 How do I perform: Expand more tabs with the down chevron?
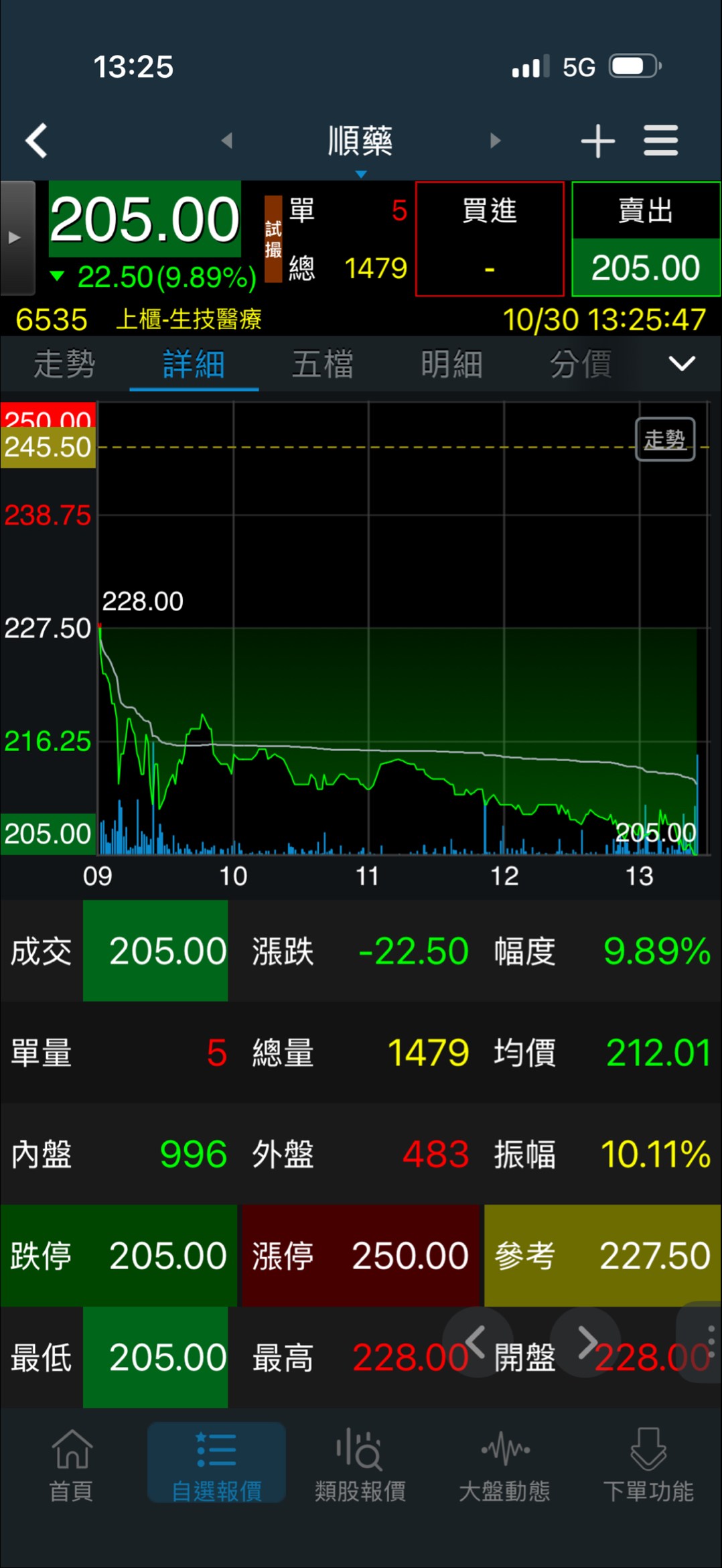682,364
